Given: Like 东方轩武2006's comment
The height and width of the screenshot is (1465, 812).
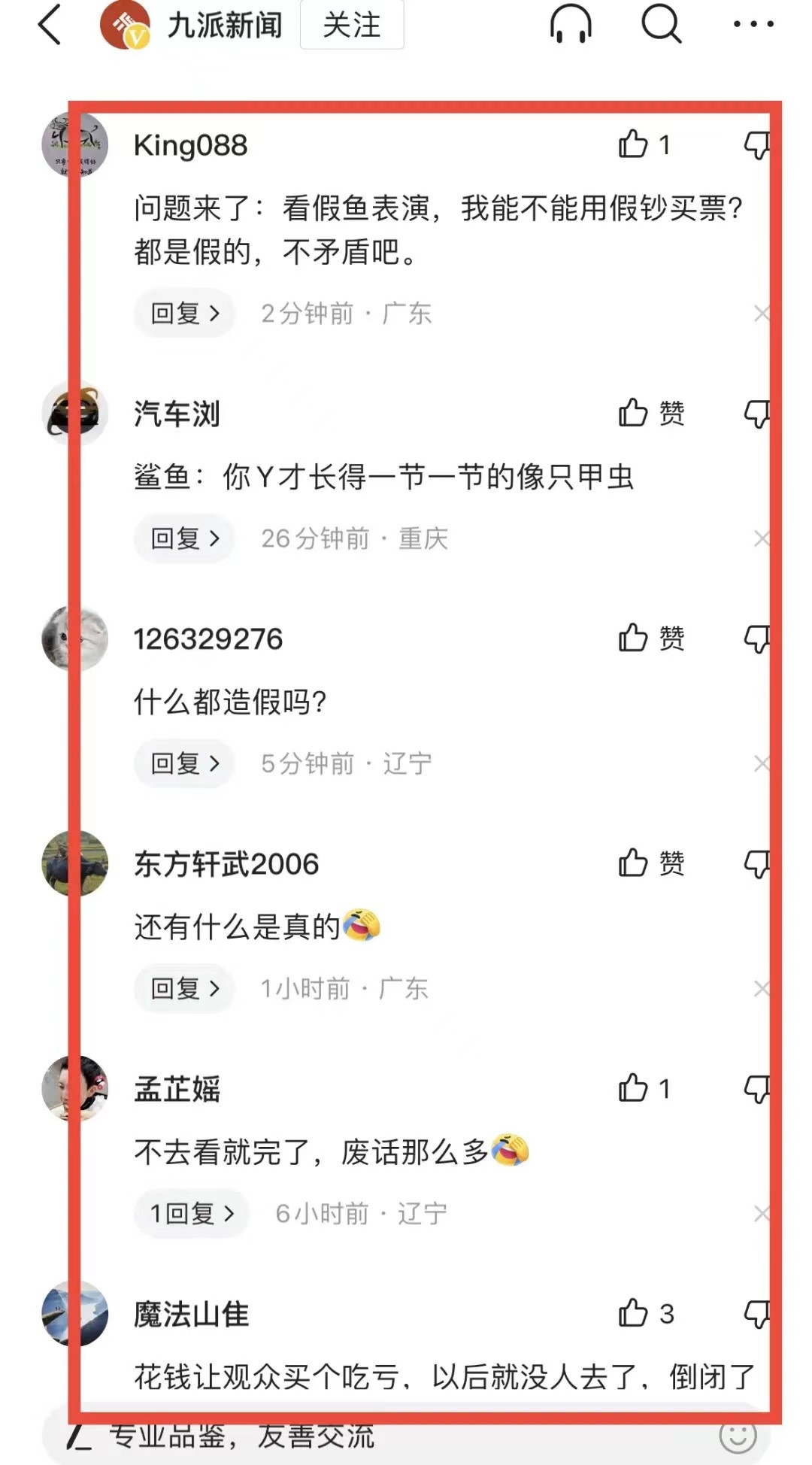Looking at the screenshot, I should click(x=633, y=863).
